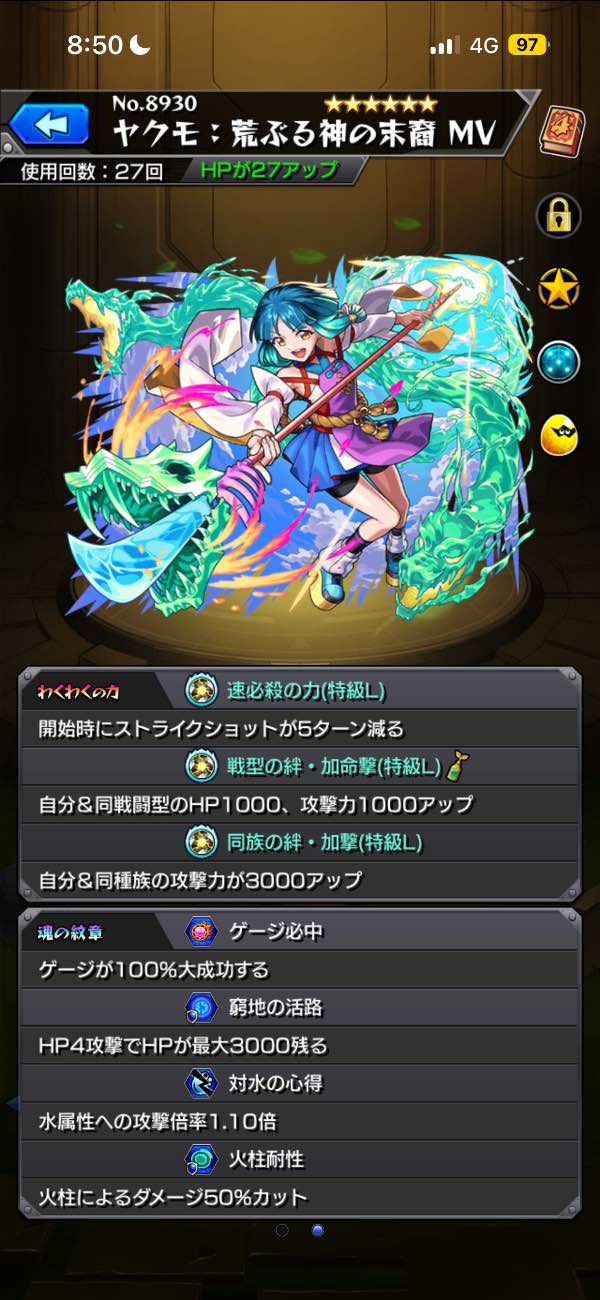Go back with the blue arrow button
Image resolution: width=600 pixels, height=1300 pixels.
(50, 125)
